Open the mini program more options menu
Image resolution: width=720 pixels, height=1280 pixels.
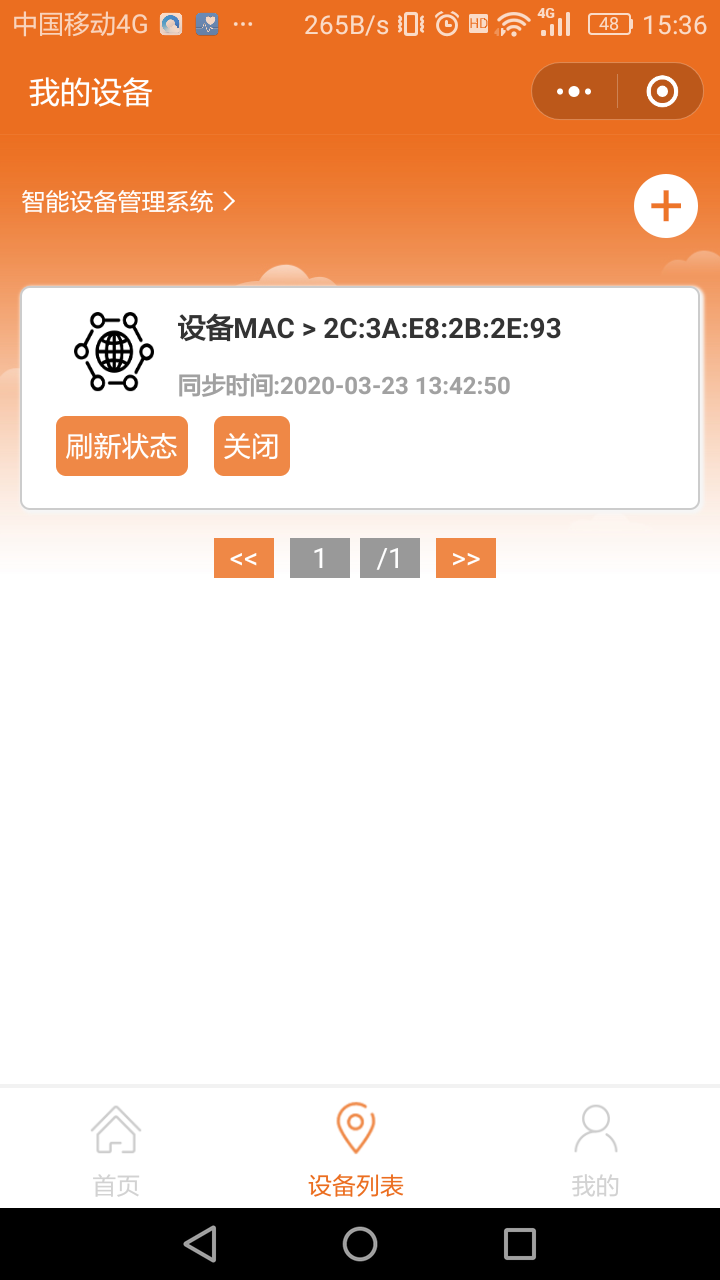pos(574,92)
